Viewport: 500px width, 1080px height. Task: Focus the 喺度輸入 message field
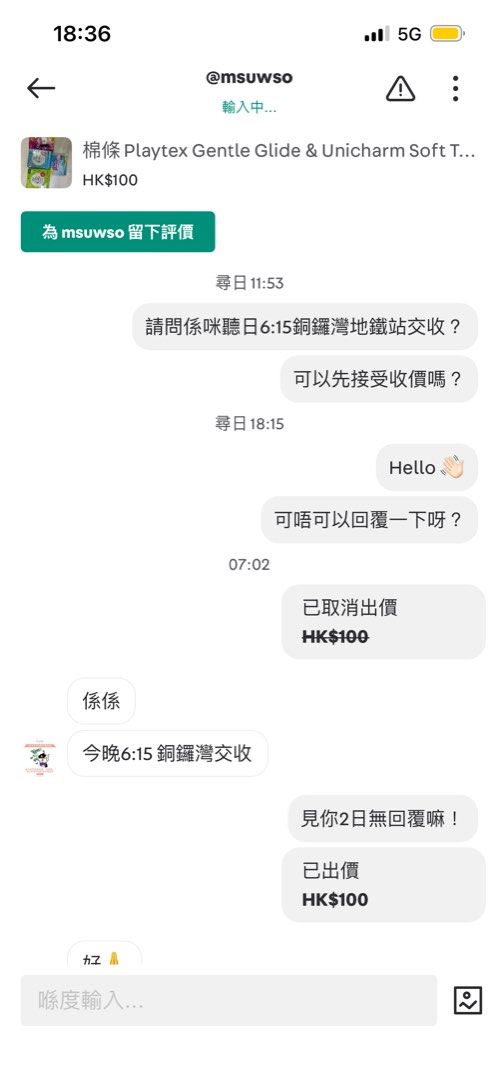tap(229, 1000)
